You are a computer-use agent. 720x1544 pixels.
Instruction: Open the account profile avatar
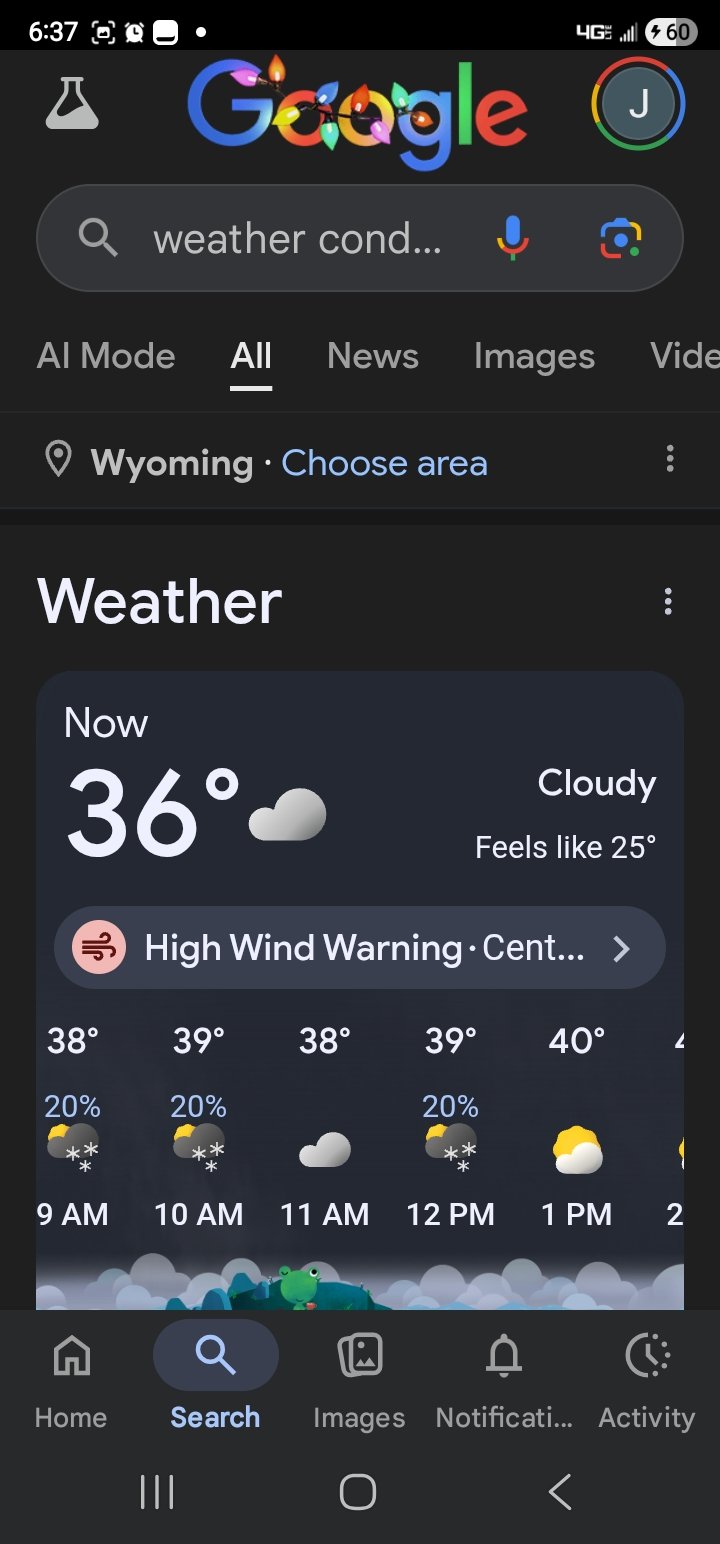(638, 104)
